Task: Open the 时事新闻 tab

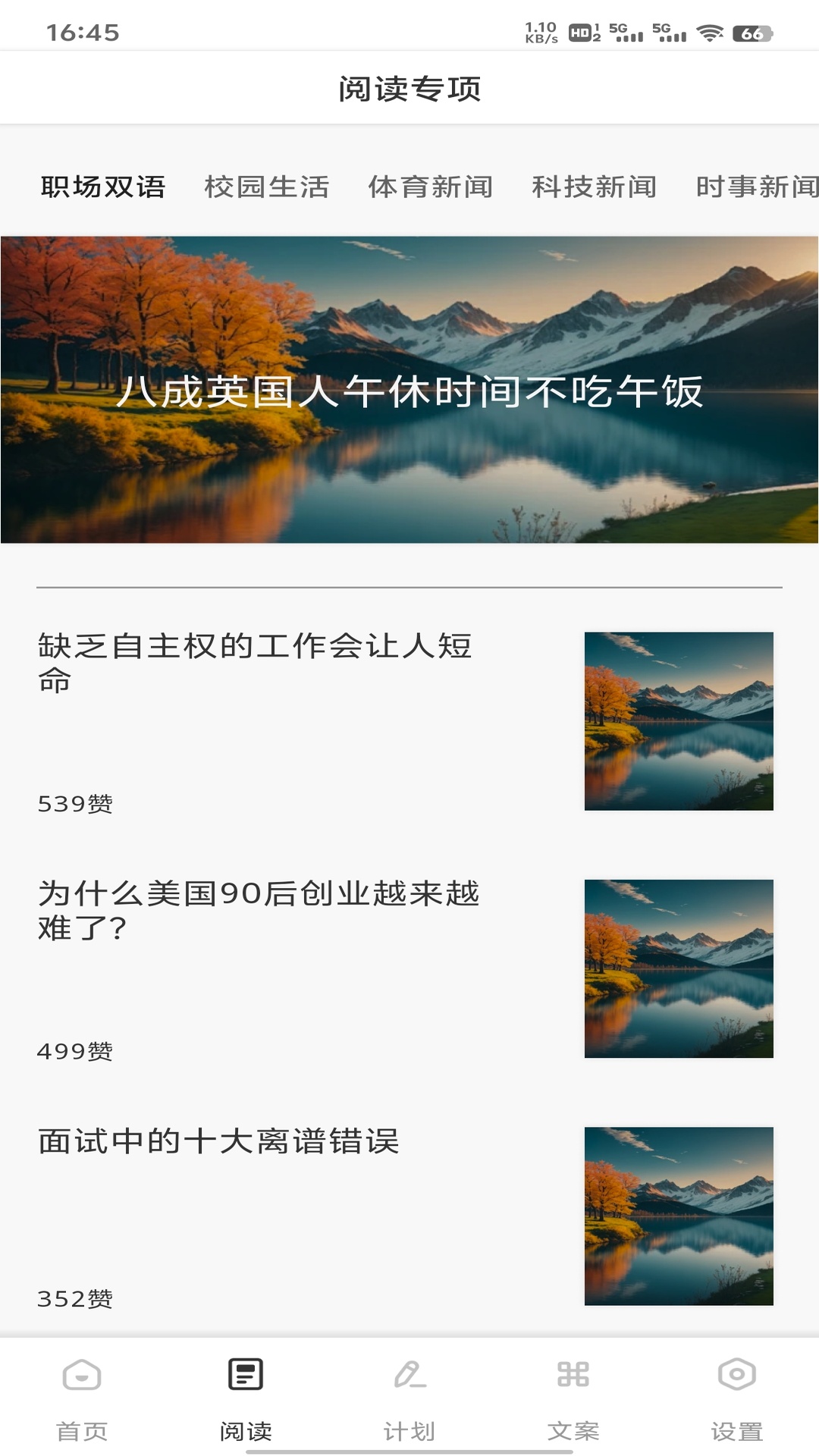Action: click(x=755, y=188)
